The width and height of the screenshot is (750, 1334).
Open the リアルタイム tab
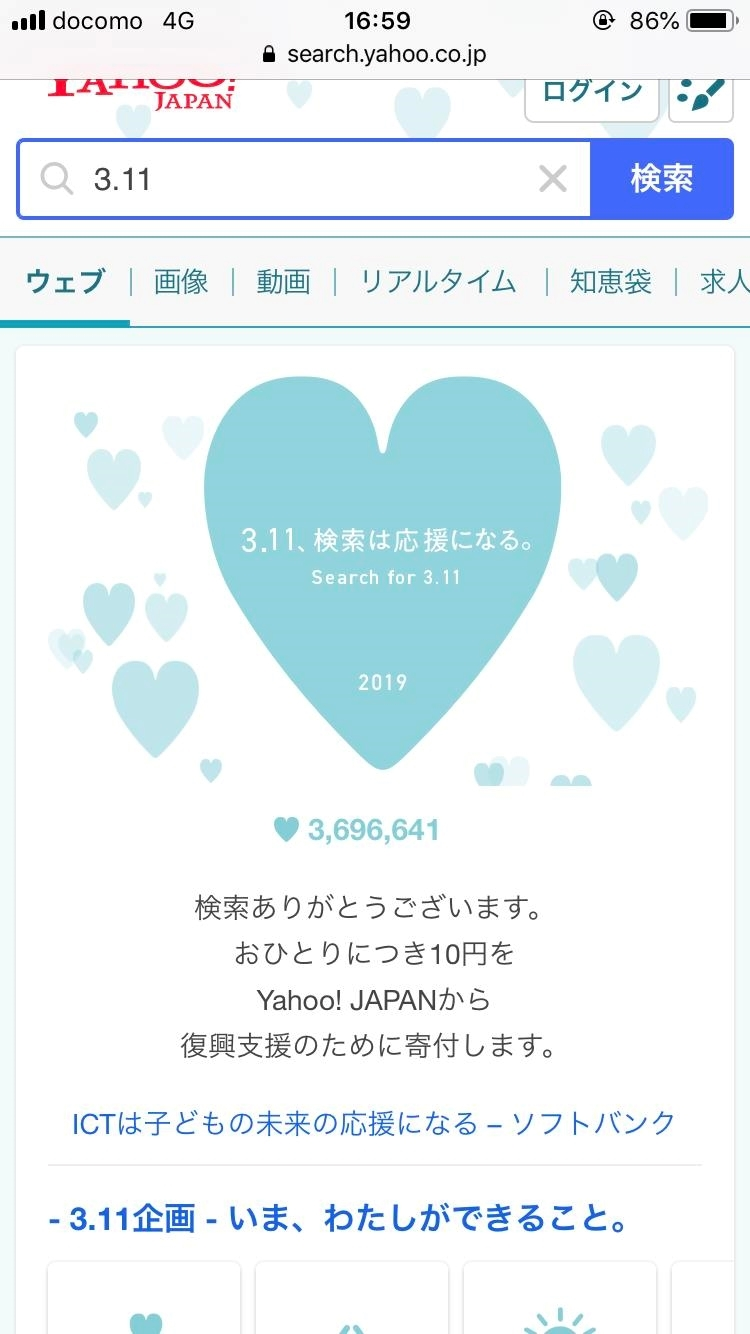coord(438,282)
